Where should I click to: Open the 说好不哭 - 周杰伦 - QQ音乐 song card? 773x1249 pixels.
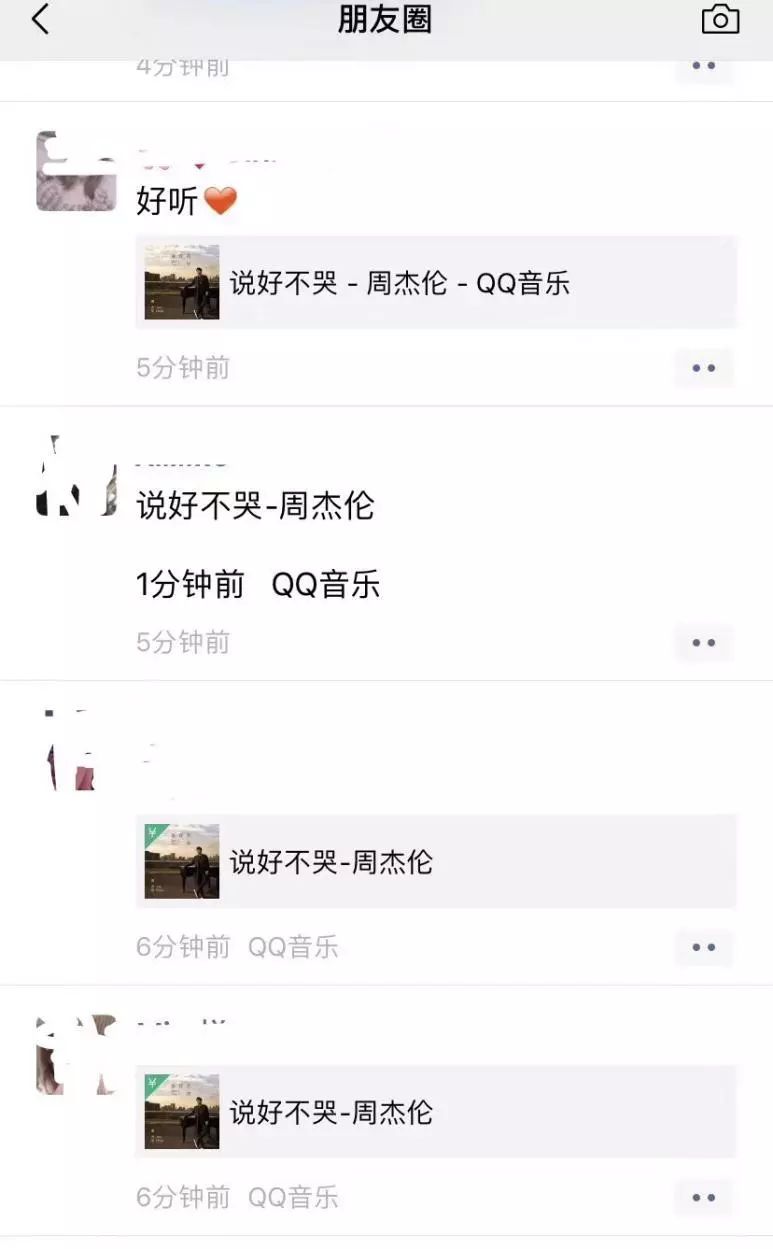point(436,283)
